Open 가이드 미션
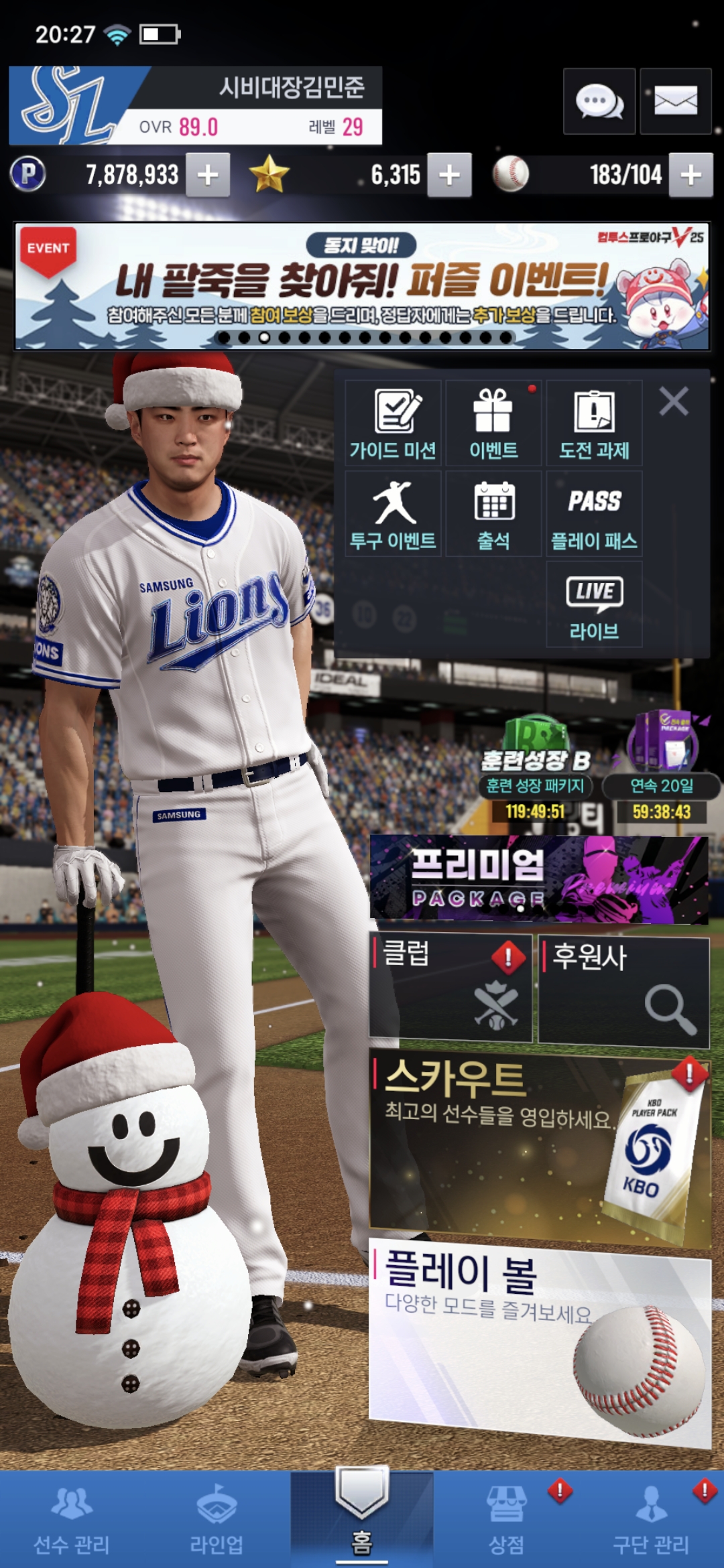724x1568 pixels. 393,423
